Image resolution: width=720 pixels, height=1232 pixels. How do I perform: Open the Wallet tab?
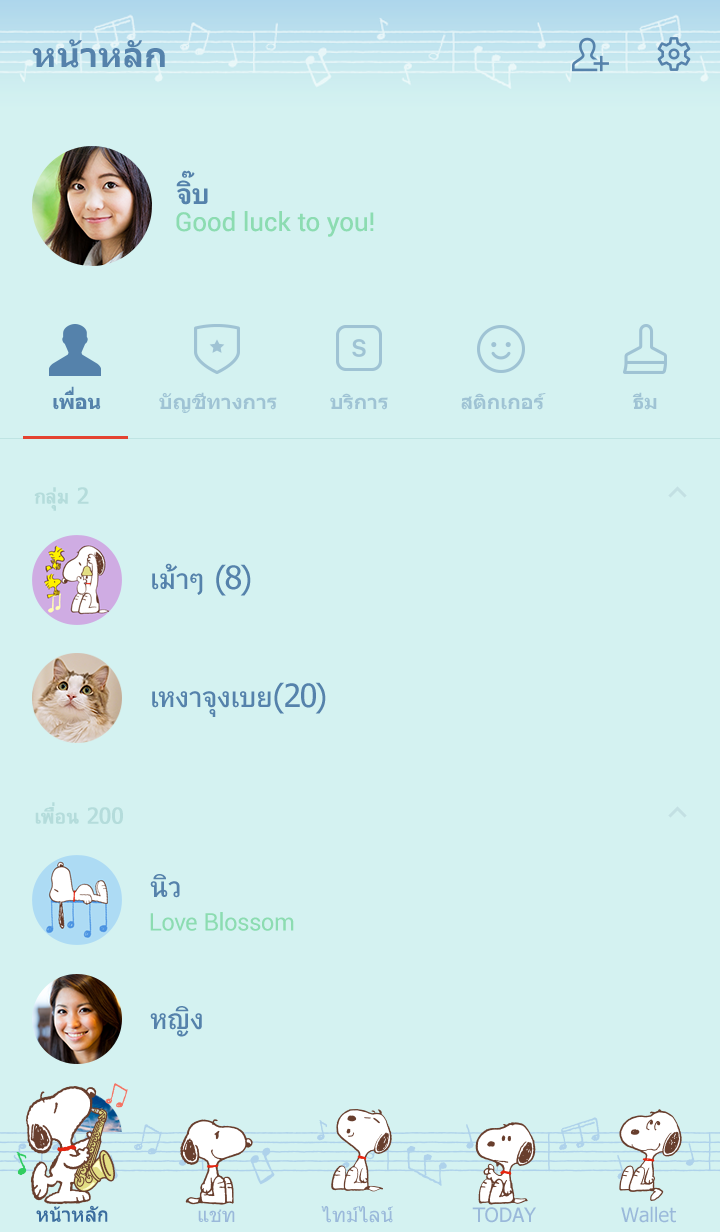(x=648, y=1170)
